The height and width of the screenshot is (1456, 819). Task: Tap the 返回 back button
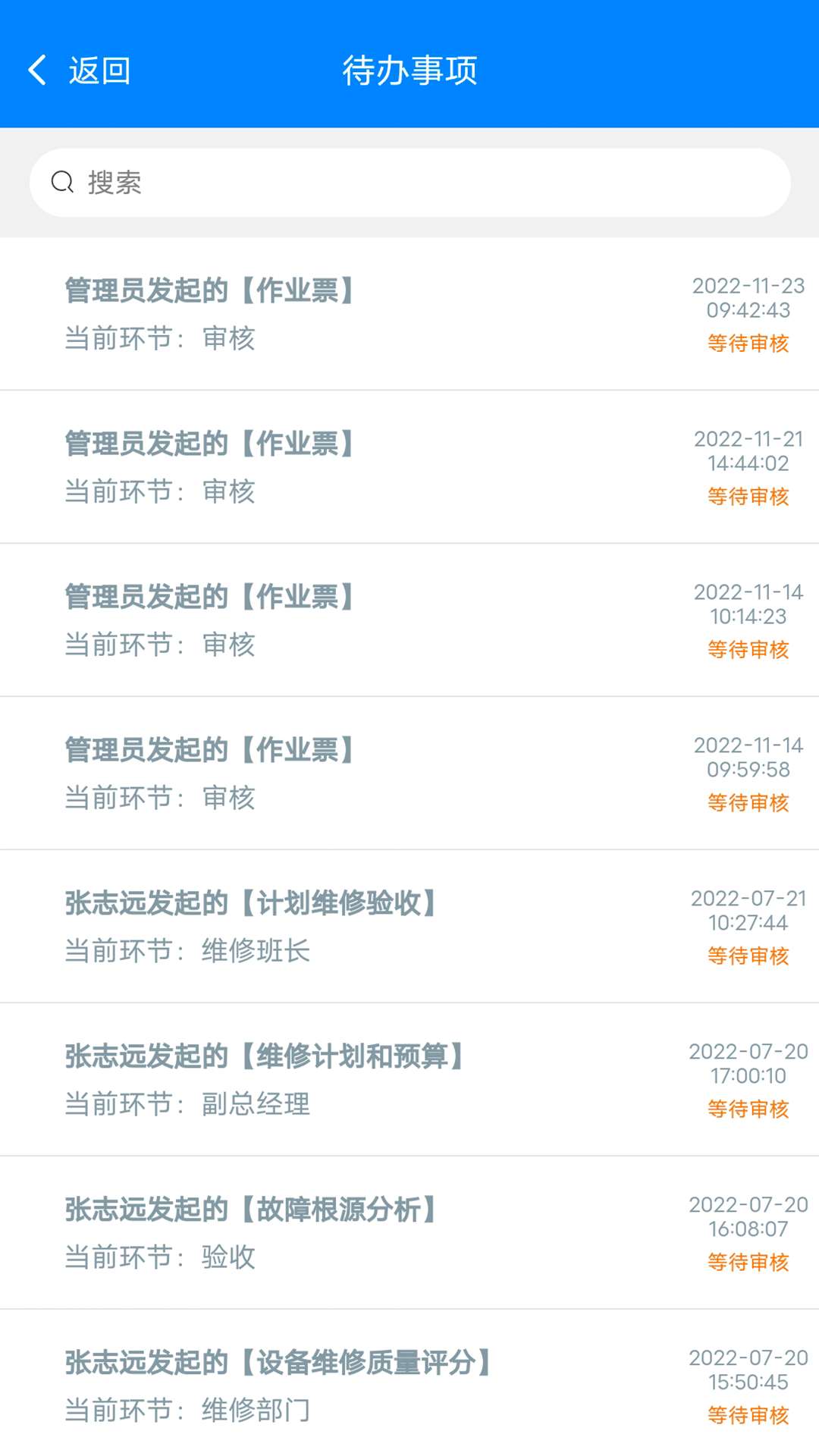[79, 71]
